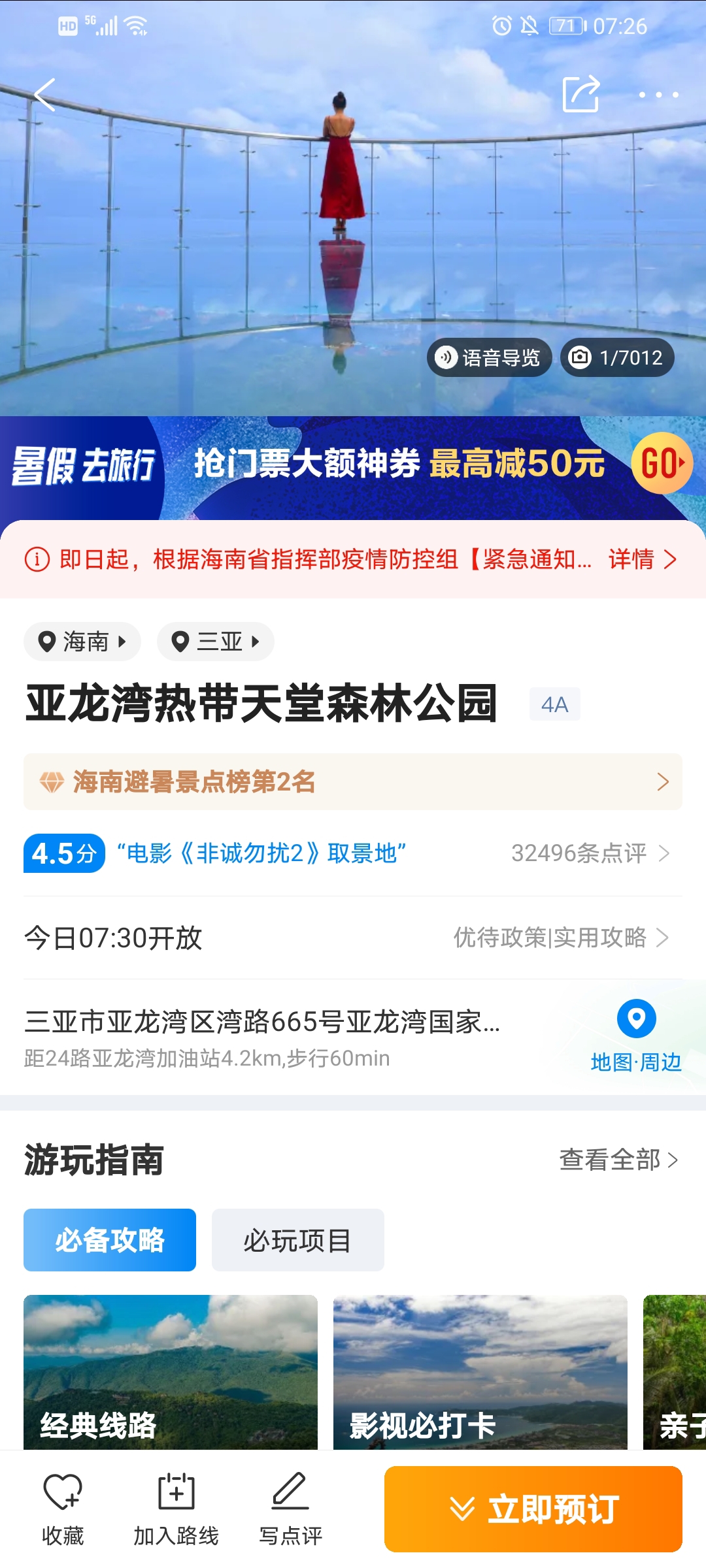Add this park to 收藏 favorites
This screenshot has width=706, height=1568.
(x=63, y=1509)
